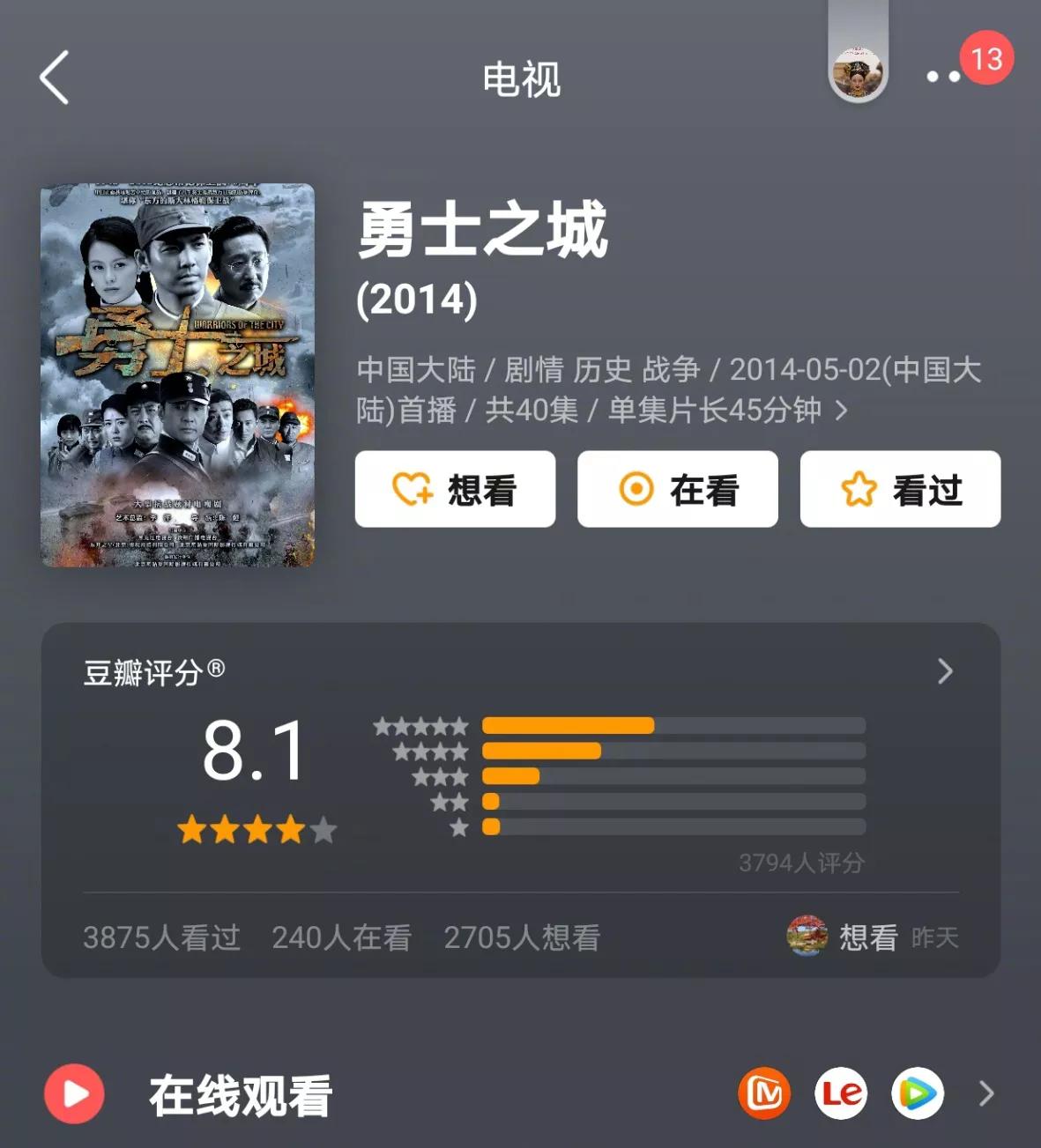Toggle 看过 status for 勇士之城
Image resolution: width=1041 pixels, height=1148 pixels.
point(899,489)
